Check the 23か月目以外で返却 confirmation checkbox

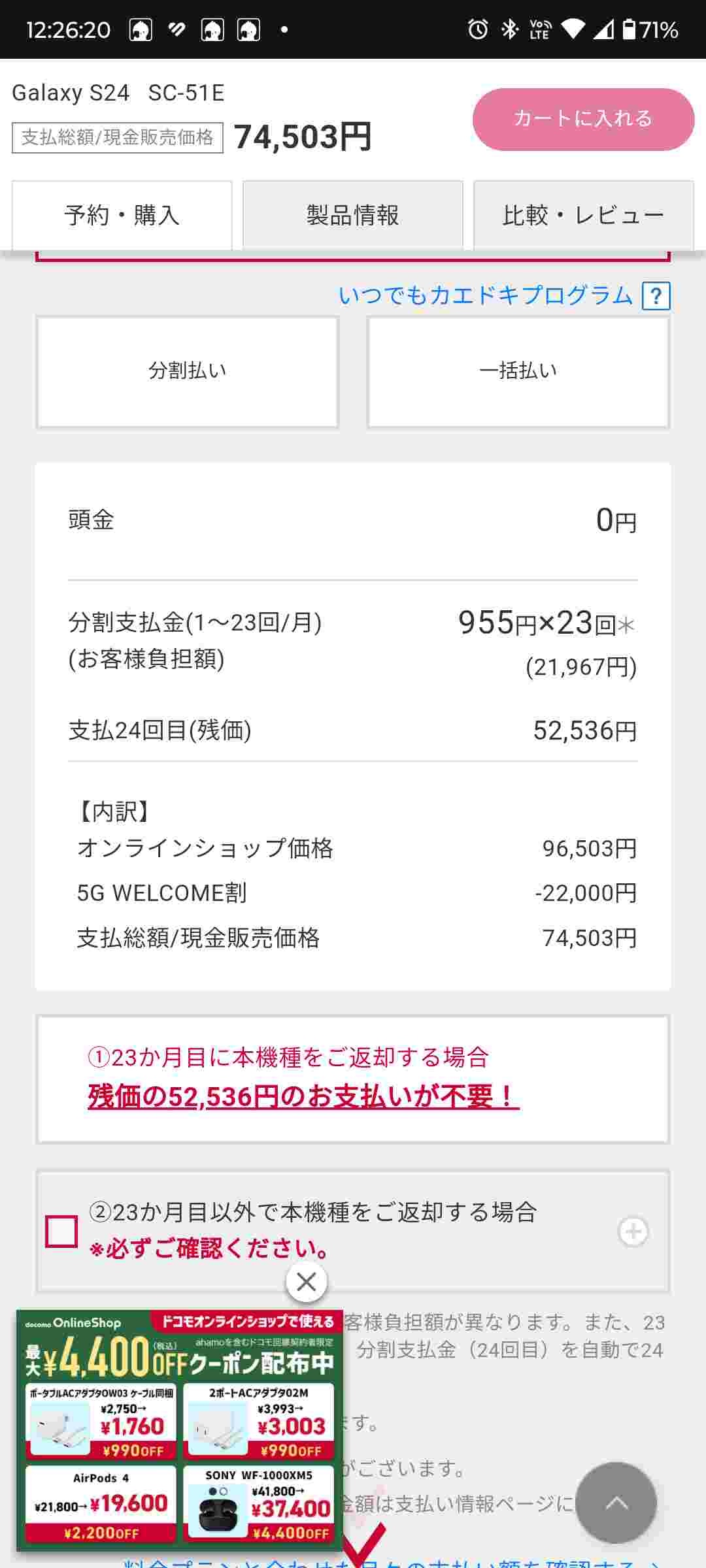(61, 1232)
